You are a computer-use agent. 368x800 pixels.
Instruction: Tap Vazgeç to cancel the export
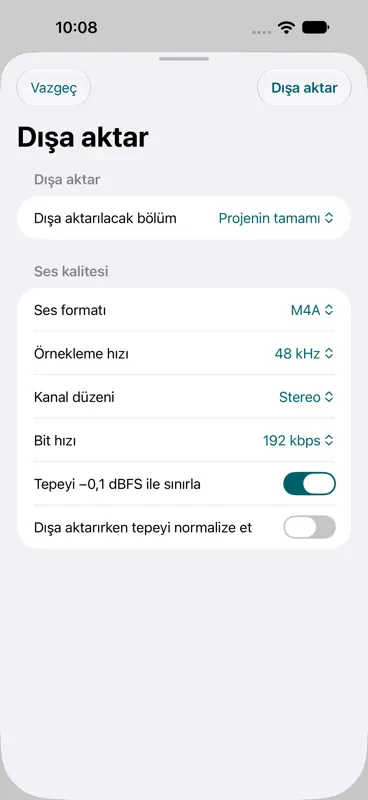coord(54,88)
